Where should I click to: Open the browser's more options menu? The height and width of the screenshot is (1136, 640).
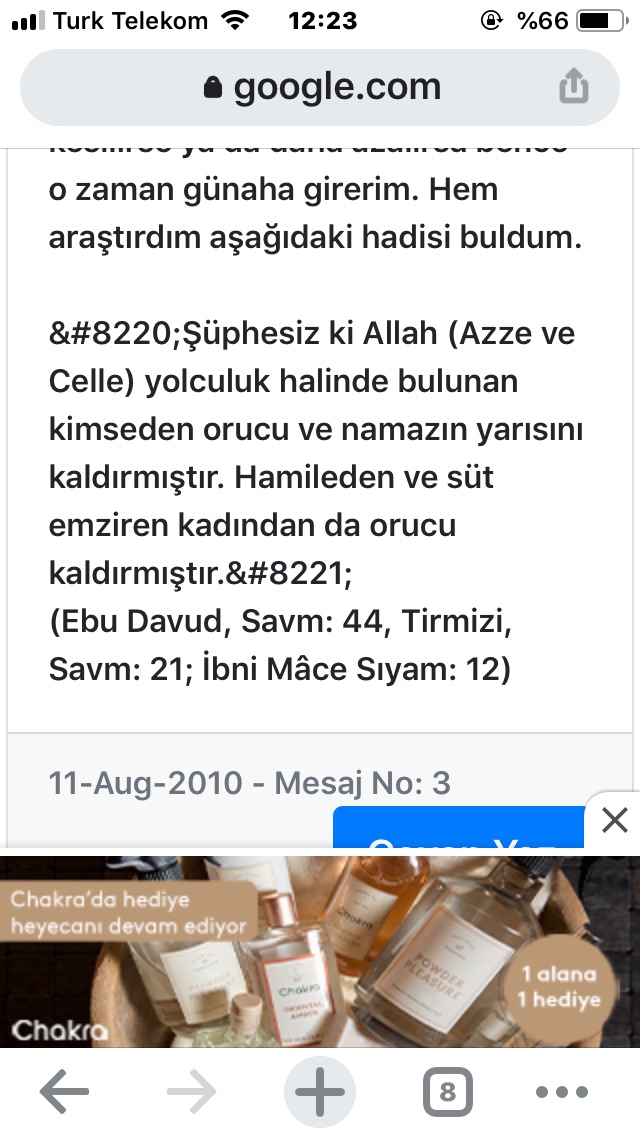click(573, 1092)
